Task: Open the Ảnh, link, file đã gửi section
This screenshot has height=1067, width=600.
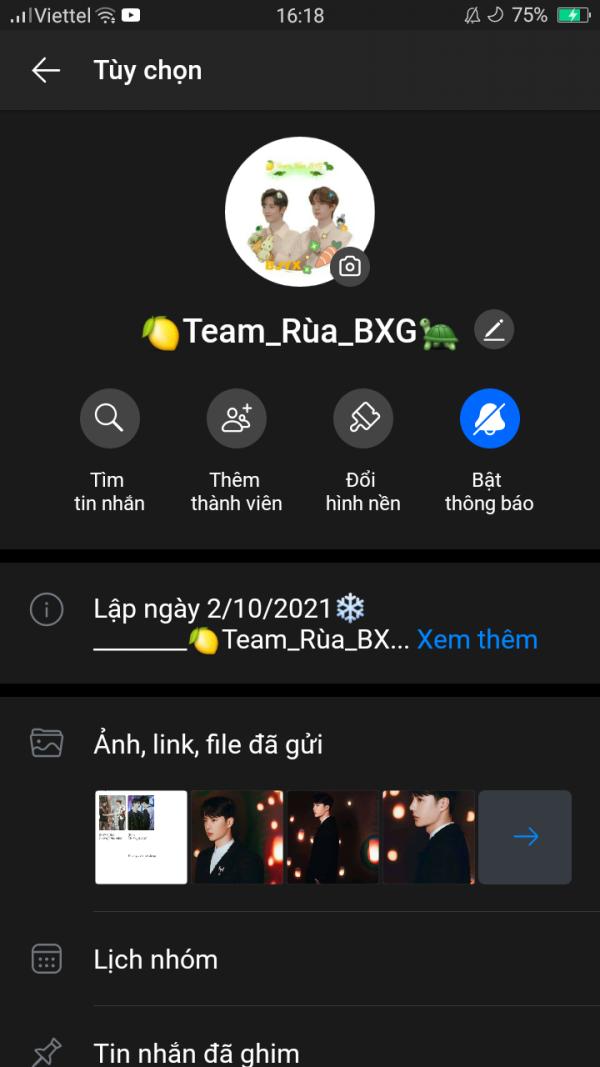Action: pyautogui.click(x=300, y=745)
